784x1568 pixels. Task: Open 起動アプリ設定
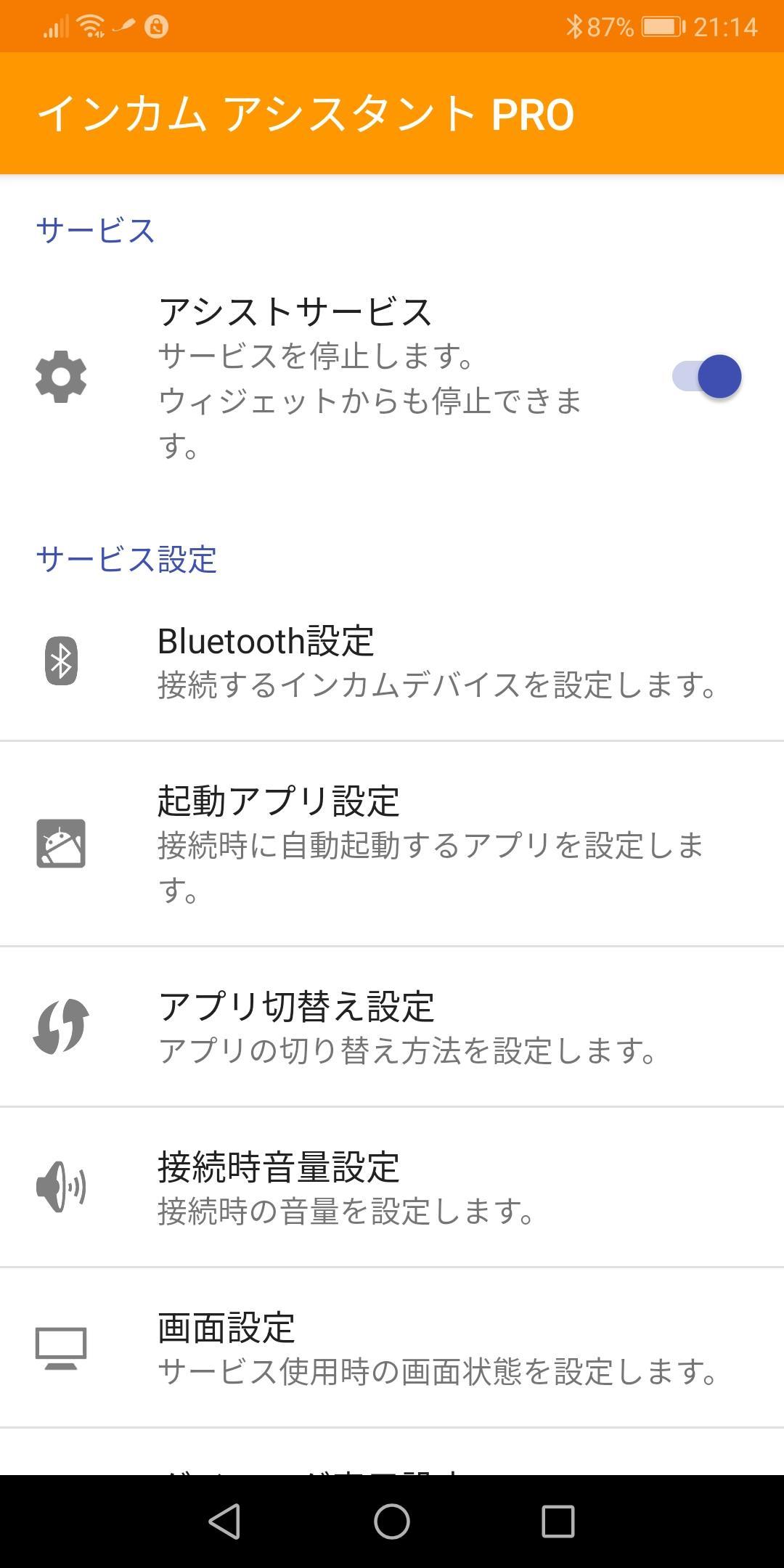click(x=392, y=844)
